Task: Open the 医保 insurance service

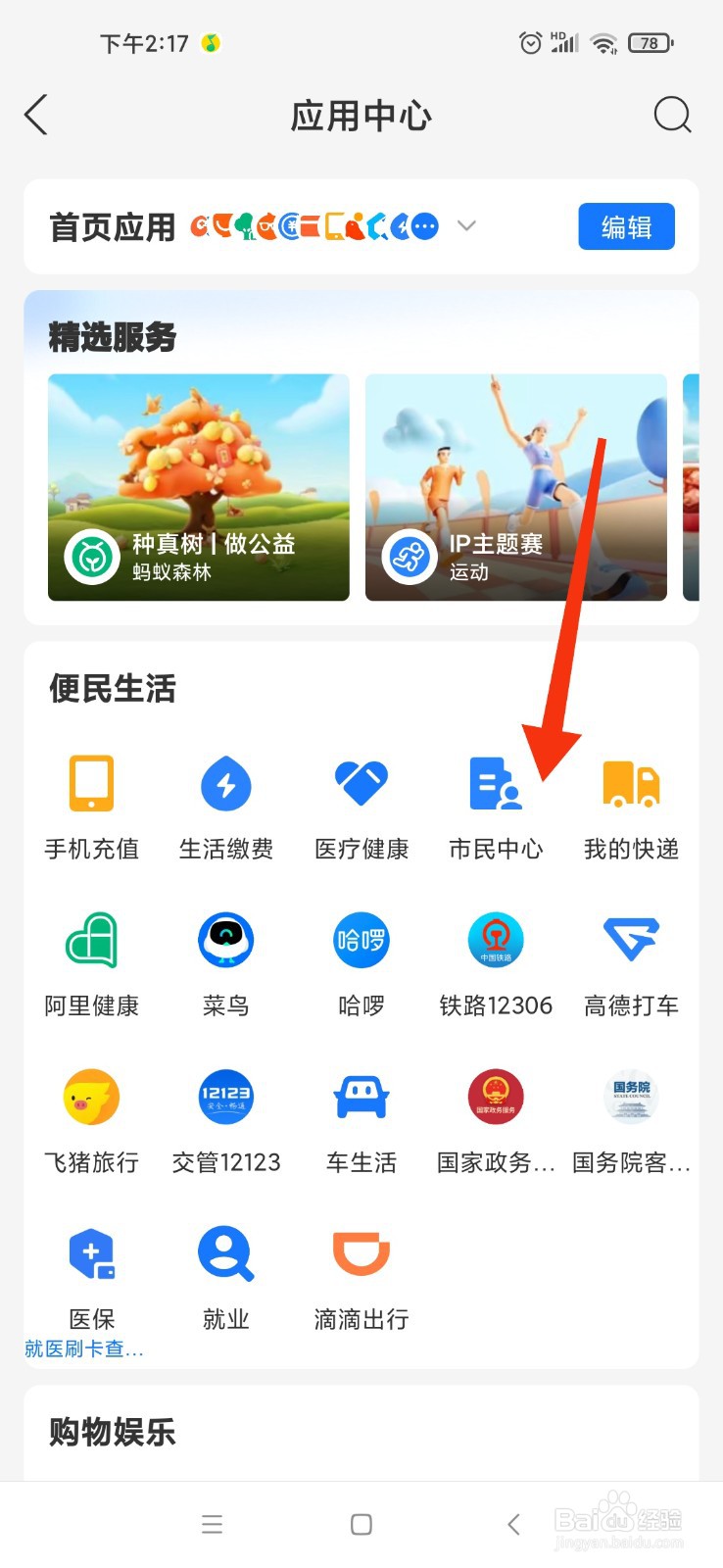Action: 91,1274
